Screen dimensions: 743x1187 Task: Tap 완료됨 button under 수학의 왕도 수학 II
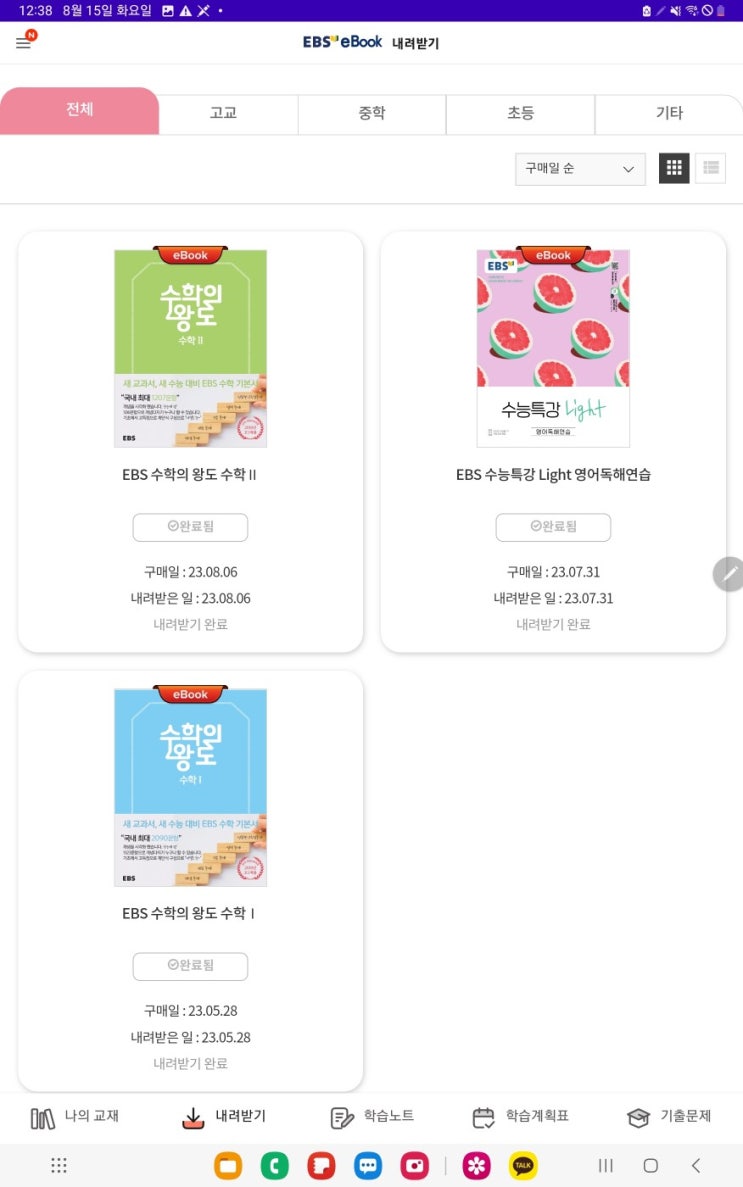[190, 527]
